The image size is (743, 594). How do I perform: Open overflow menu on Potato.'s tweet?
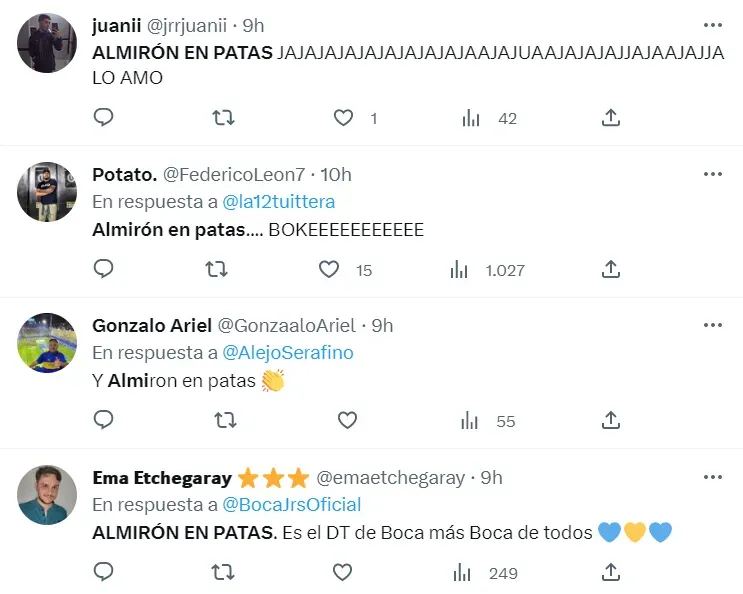tap(712, 174)
